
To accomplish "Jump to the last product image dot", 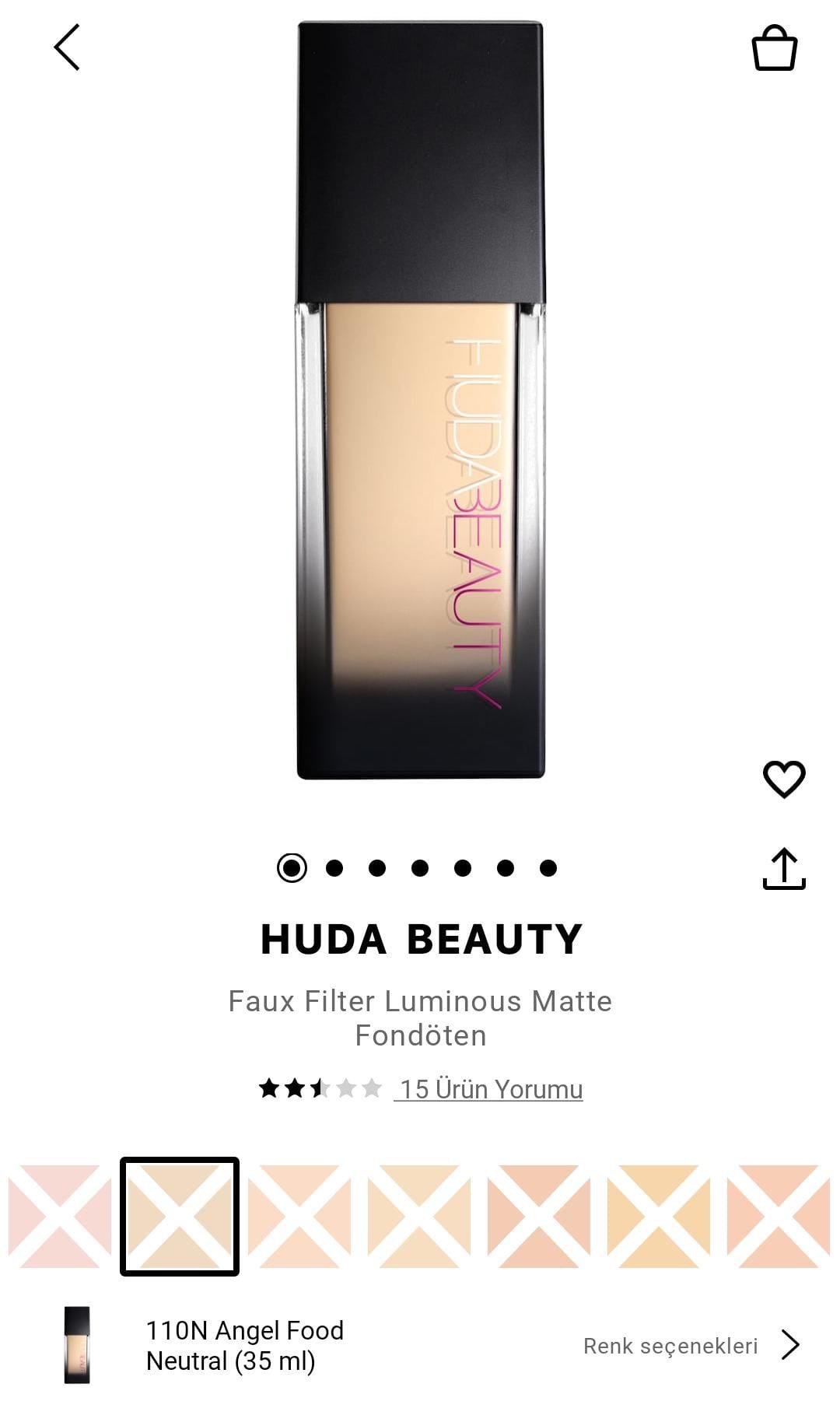I will tap(548, 868).
